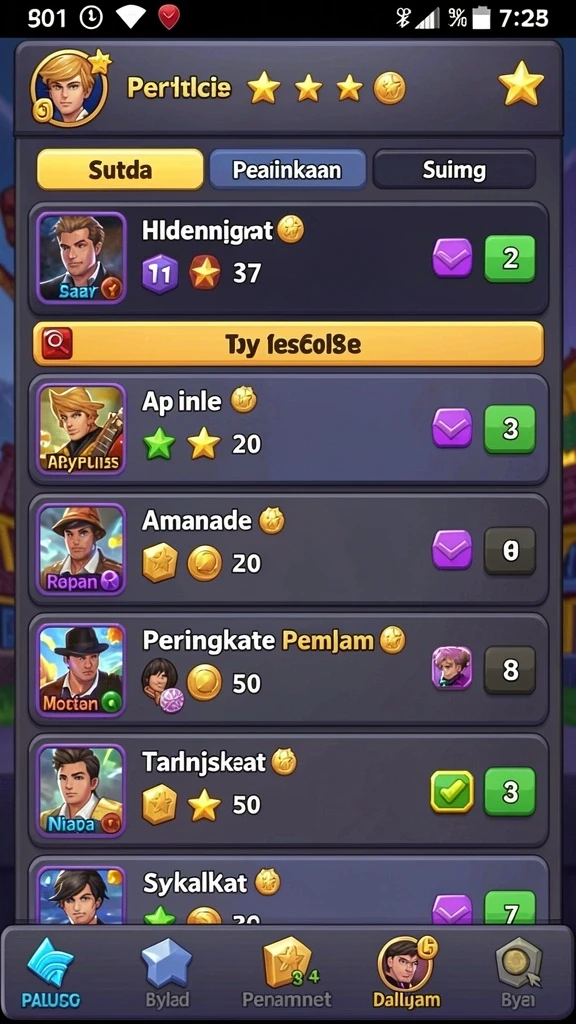
Task: Tap the green 3 button on Ap inle
Action: coord(509,429)
